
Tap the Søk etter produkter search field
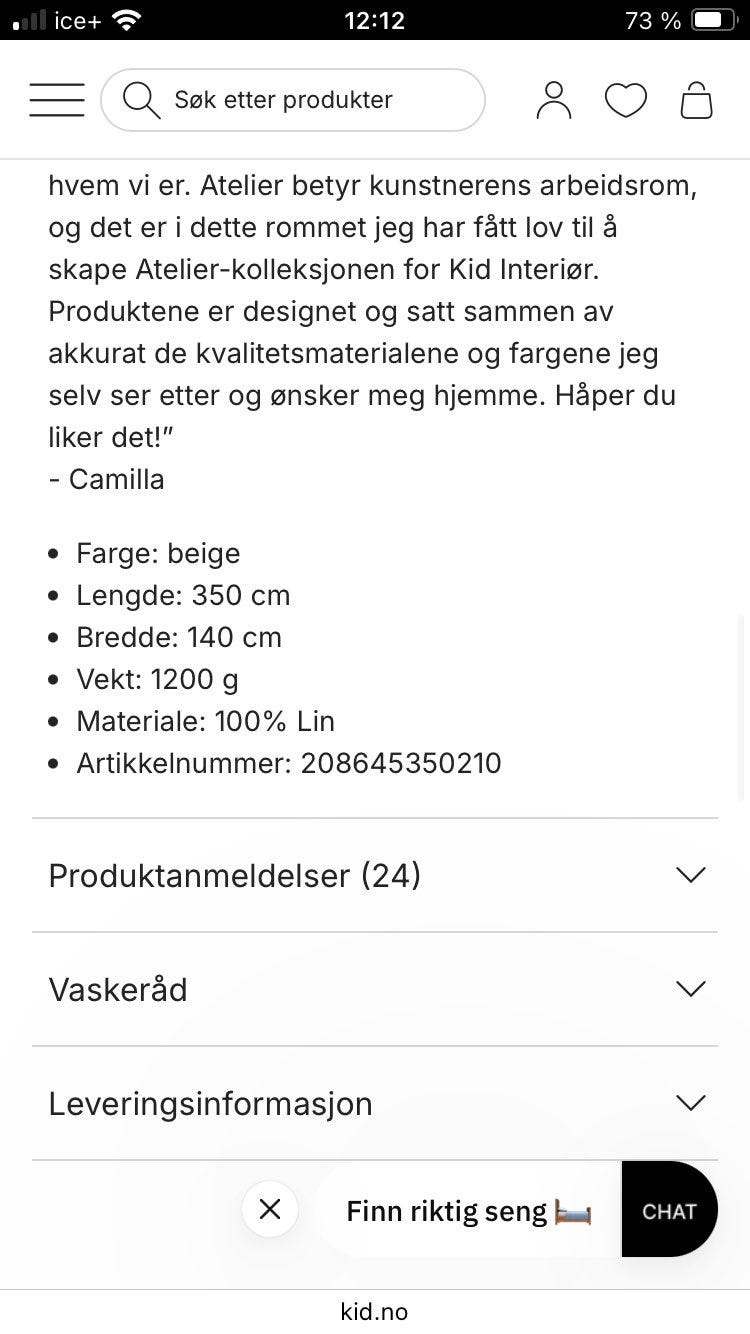(x=300, y=99)
